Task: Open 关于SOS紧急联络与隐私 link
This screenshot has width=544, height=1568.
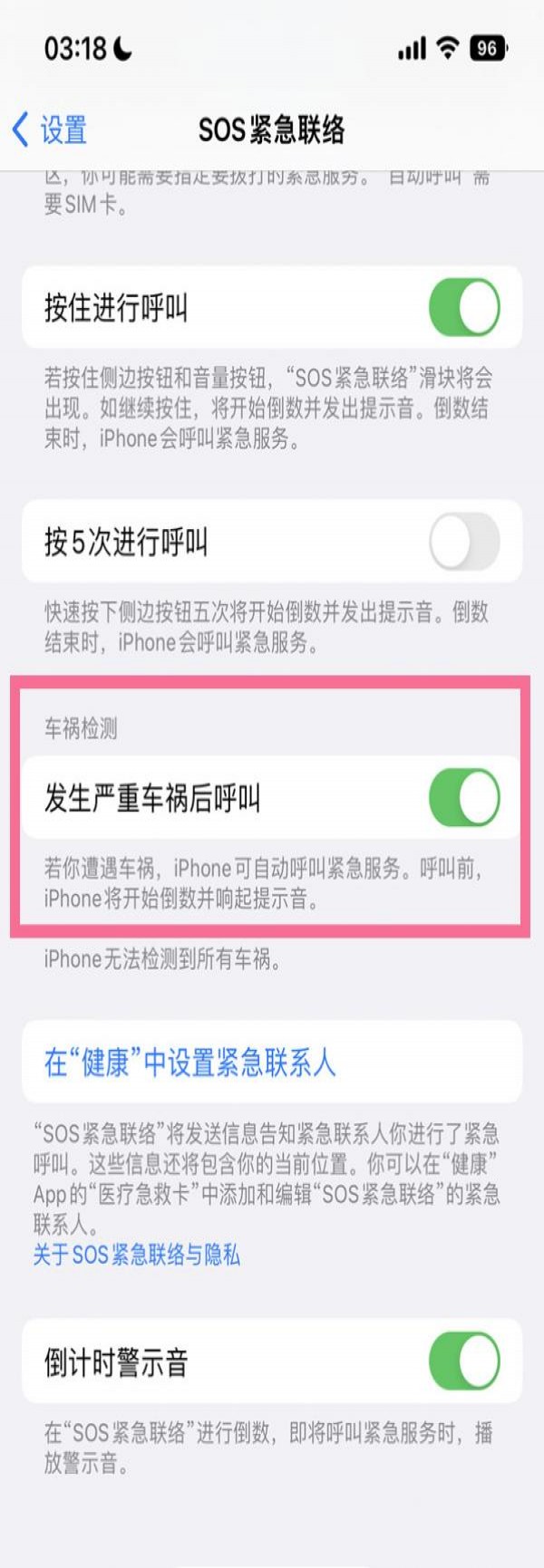Action: point(137,1255)
